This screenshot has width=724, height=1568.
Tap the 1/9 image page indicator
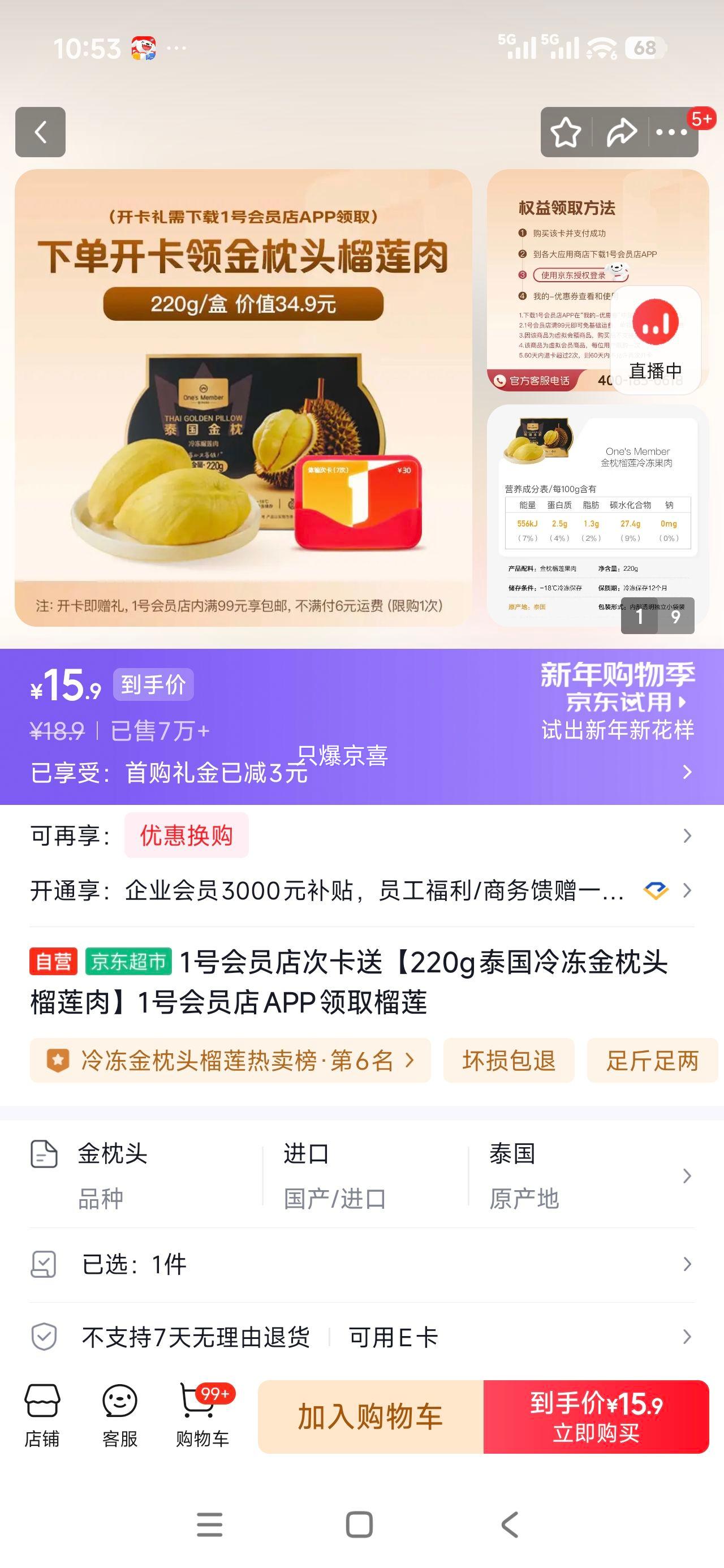tap(658, 616)
